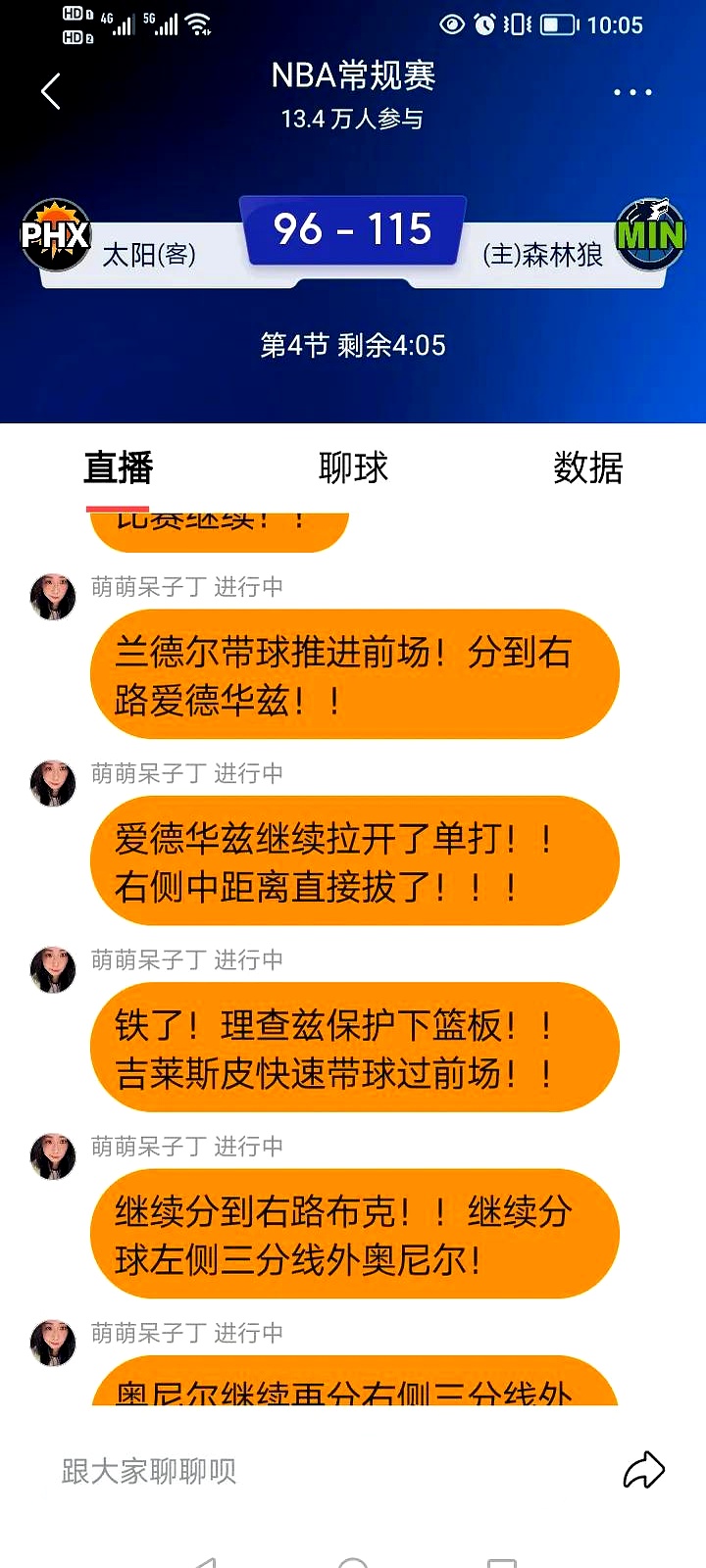Image resolution: width=706 pixels, height=1568 pixels.
Task: Switch to the 聊球 tab
Action: (353, 468)
